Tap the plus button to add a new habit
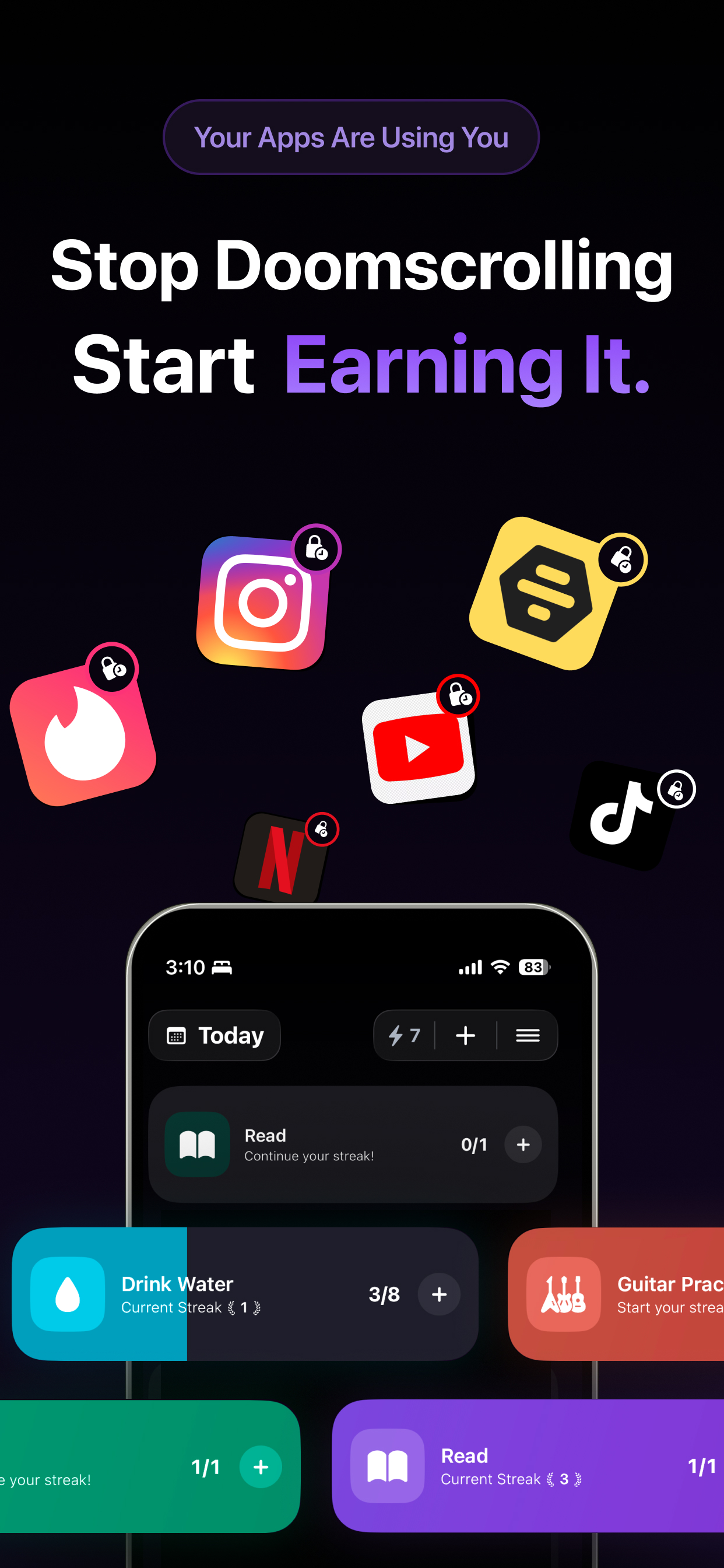 pyautogui.click(x=465, y=1035)
